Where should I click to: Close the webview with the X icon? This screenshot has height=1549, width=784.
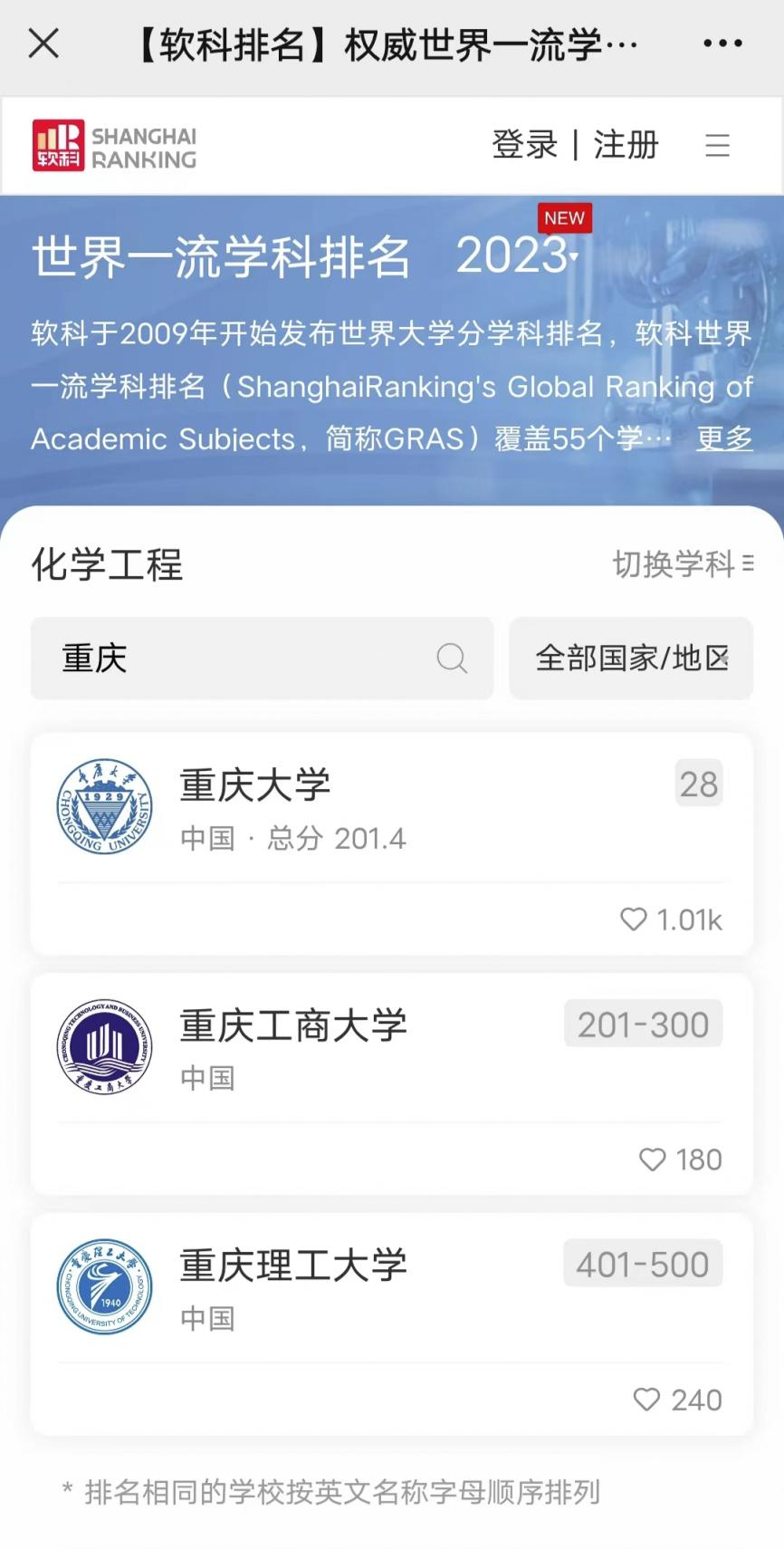click(43, 43)
